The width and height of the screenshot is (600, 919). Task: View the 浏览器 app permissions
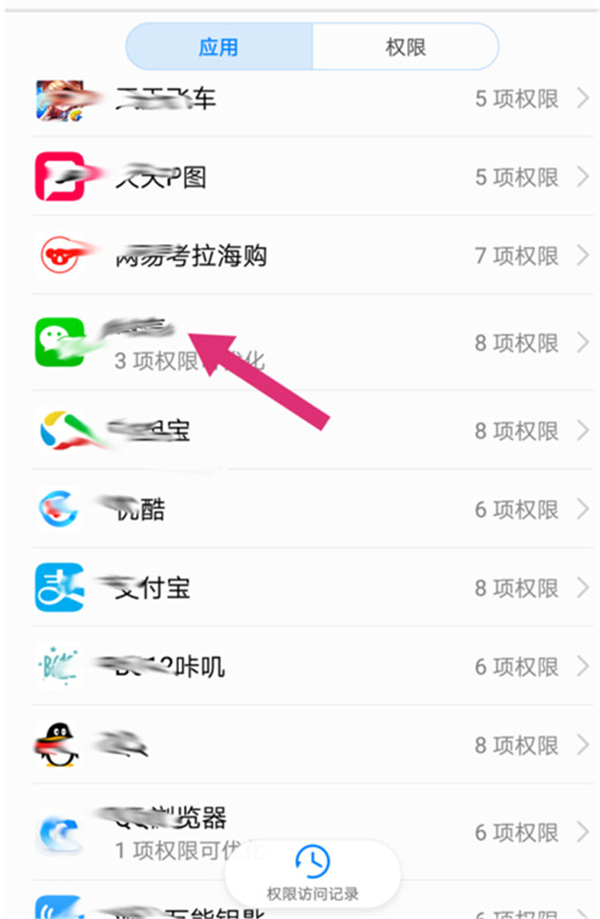click(x=300, y=832)
